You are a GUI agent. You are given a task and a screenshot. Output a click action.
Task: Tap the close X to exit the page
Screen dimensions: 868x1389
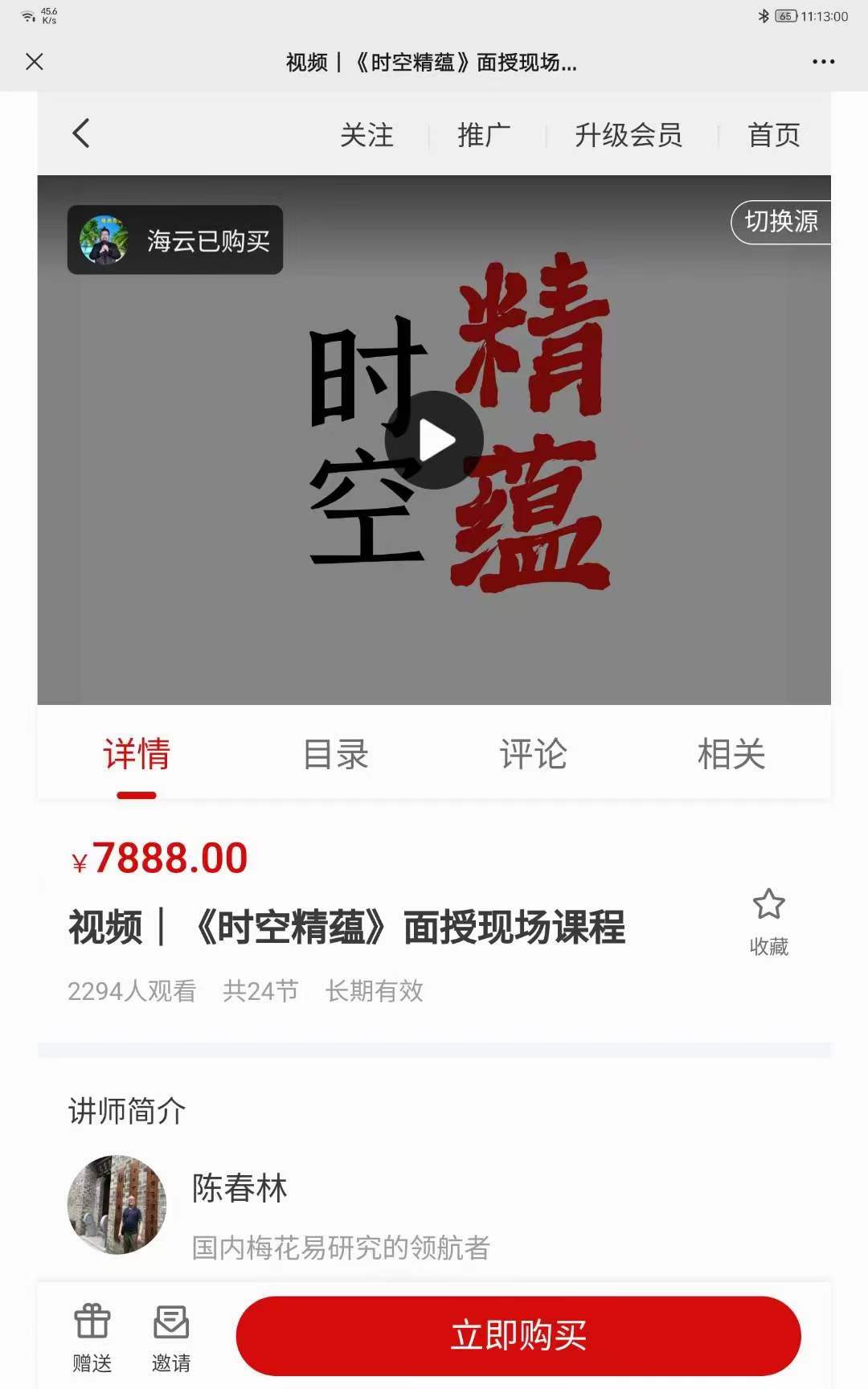[32, 61]
